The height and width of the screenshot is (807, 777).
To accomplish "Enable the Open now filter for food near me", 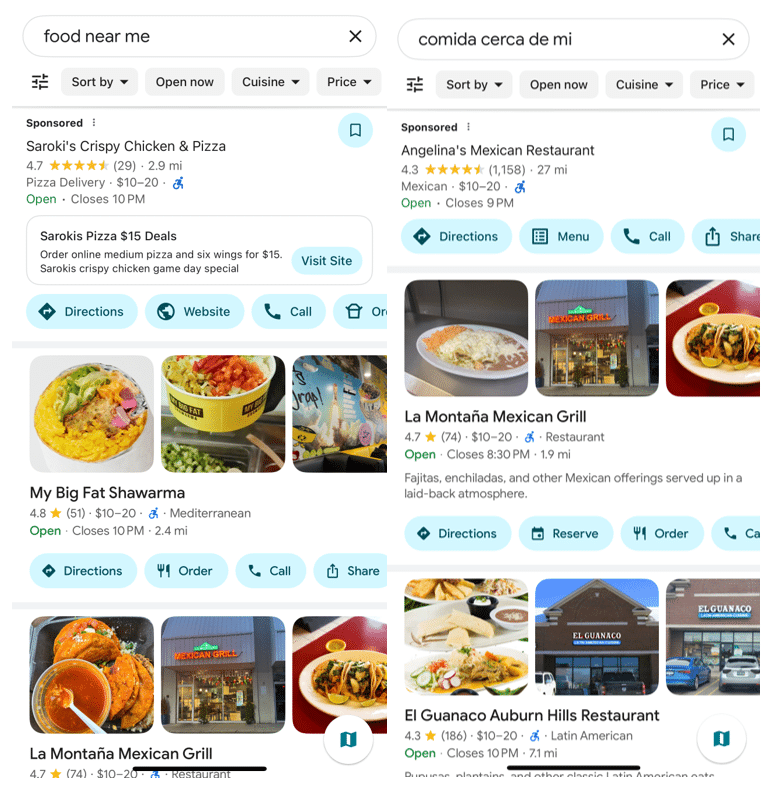I will coord(184,83).
